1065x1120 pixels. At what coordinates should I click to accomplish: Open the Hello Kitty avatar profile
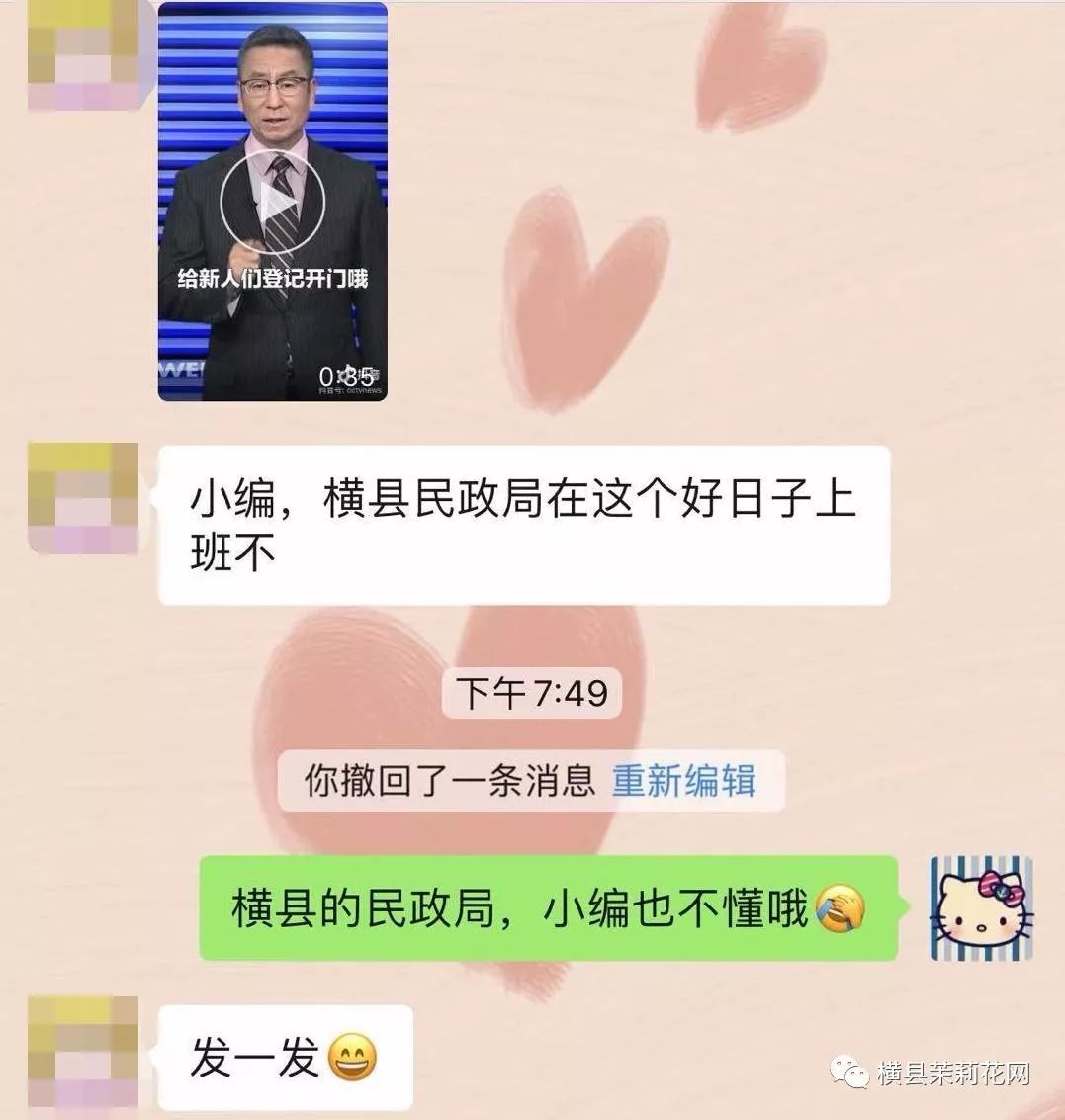click(x=981, y=908)
